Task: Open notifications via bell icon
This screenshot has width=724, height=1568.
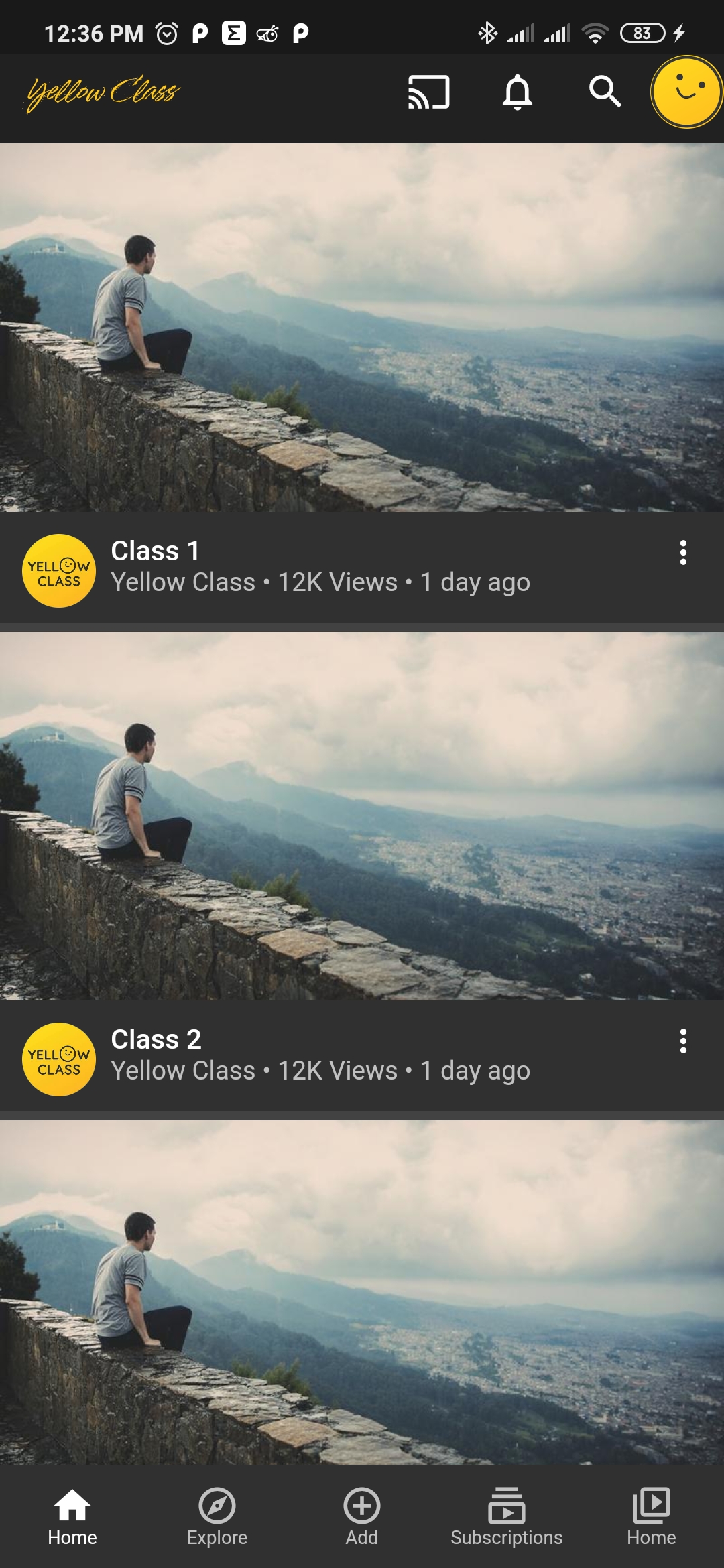Action: click(x=517, y=94)
